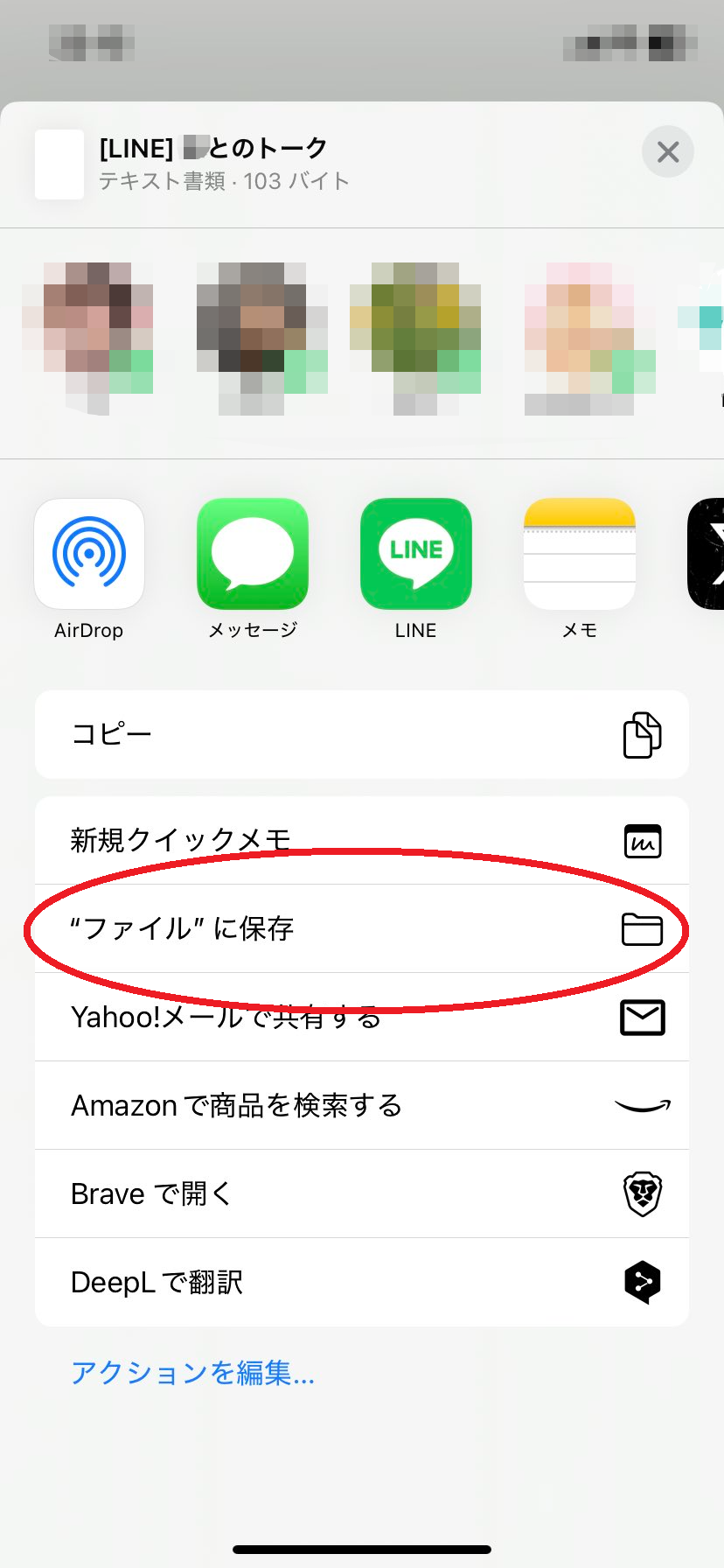This screenshot has height=1568, width=724.
Task: Select the copy icon beside コピー
Action: click(643, 734)
